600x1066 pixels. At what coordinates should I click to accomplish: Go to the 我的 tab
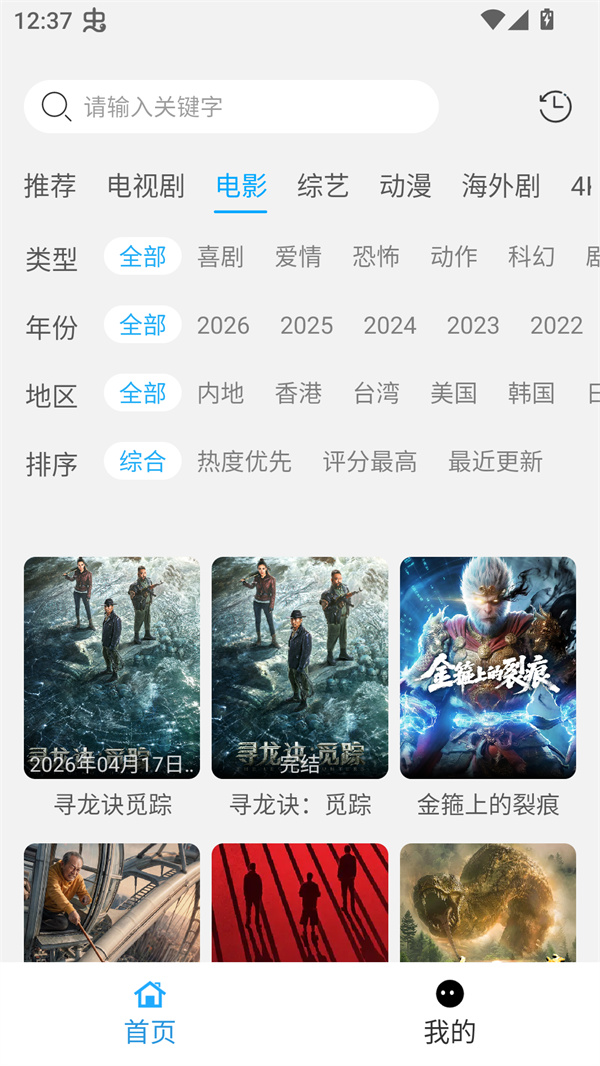tap(450, 1012)
